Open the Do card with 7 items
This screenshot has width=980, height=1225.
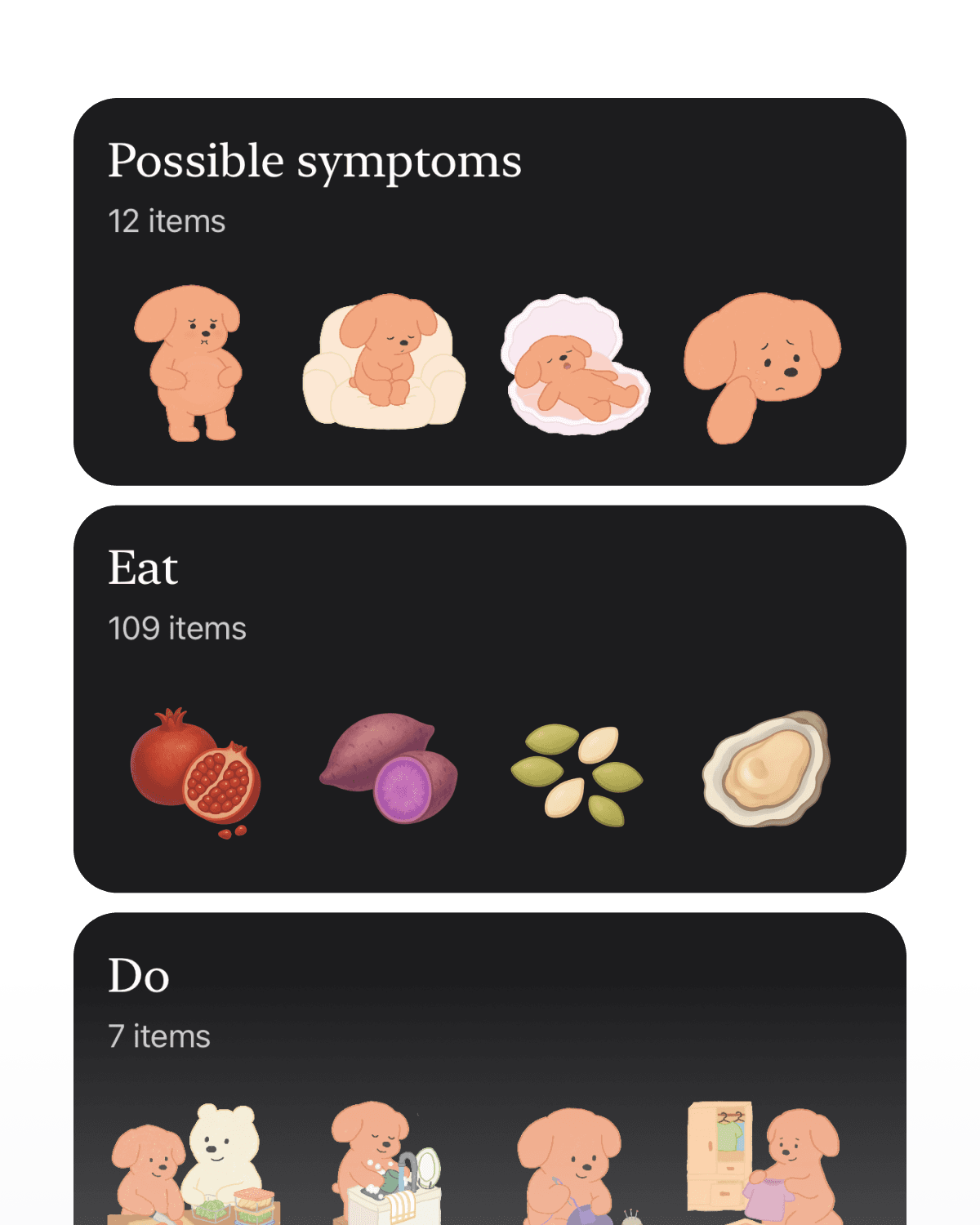pyautogui.click(x=490, y=1069)
